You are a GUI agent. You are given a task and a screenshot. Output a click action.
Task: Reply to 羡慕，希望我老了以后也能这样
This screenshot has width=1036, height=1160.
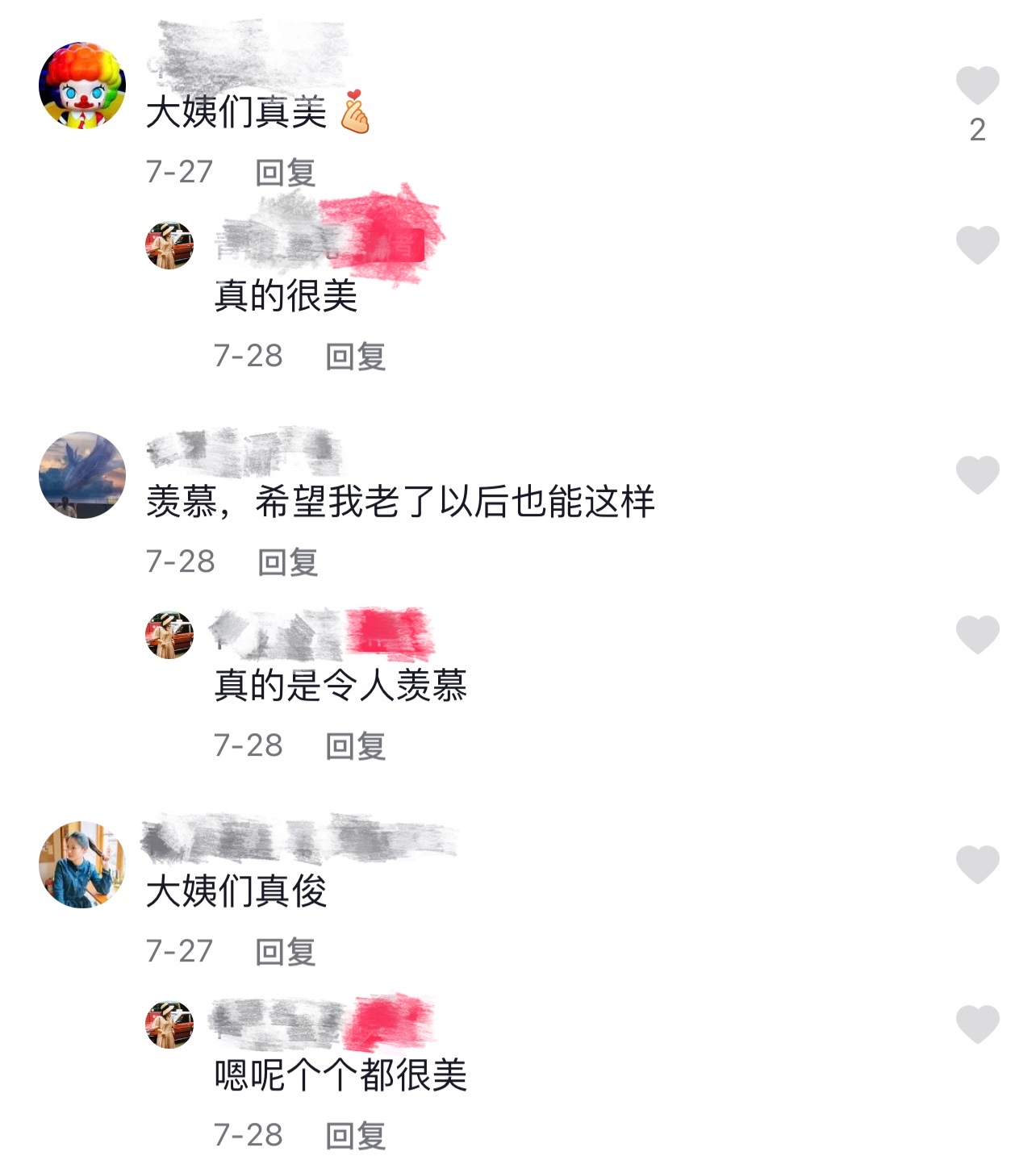coord(287,561)
